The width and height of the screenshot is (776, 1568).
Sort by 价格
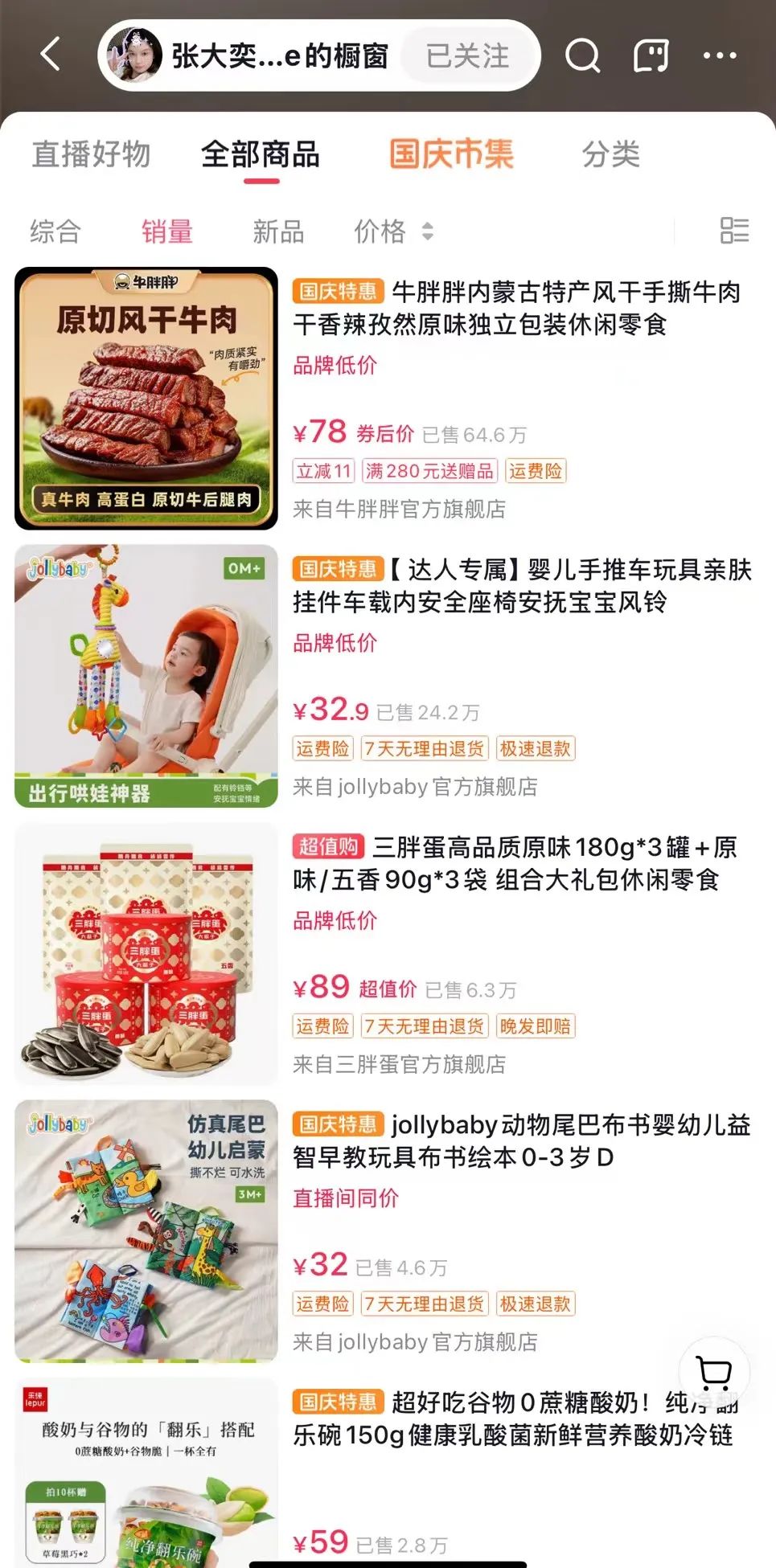coord(392,231)
